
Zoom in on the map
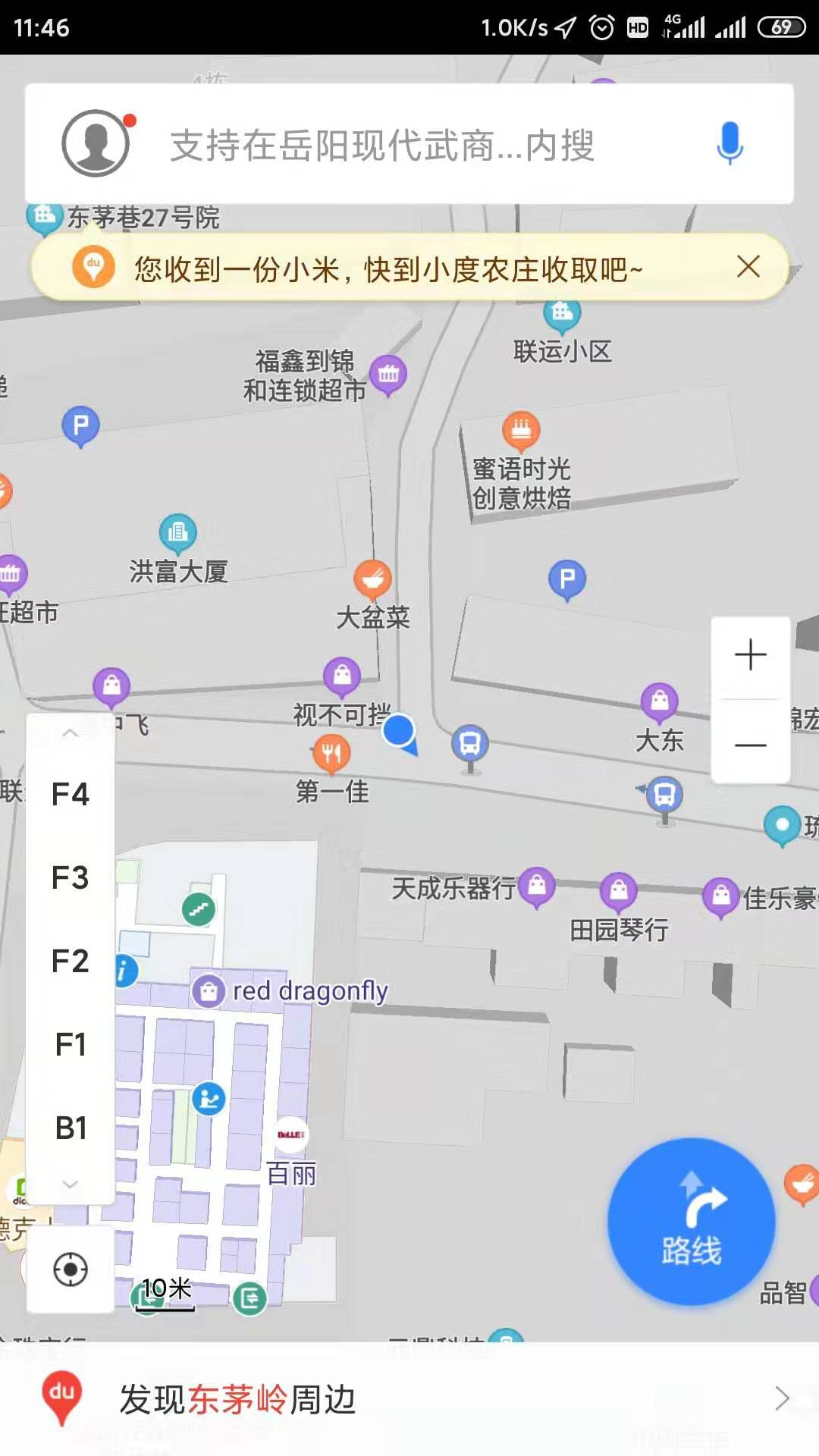click(x=750, y=655)
